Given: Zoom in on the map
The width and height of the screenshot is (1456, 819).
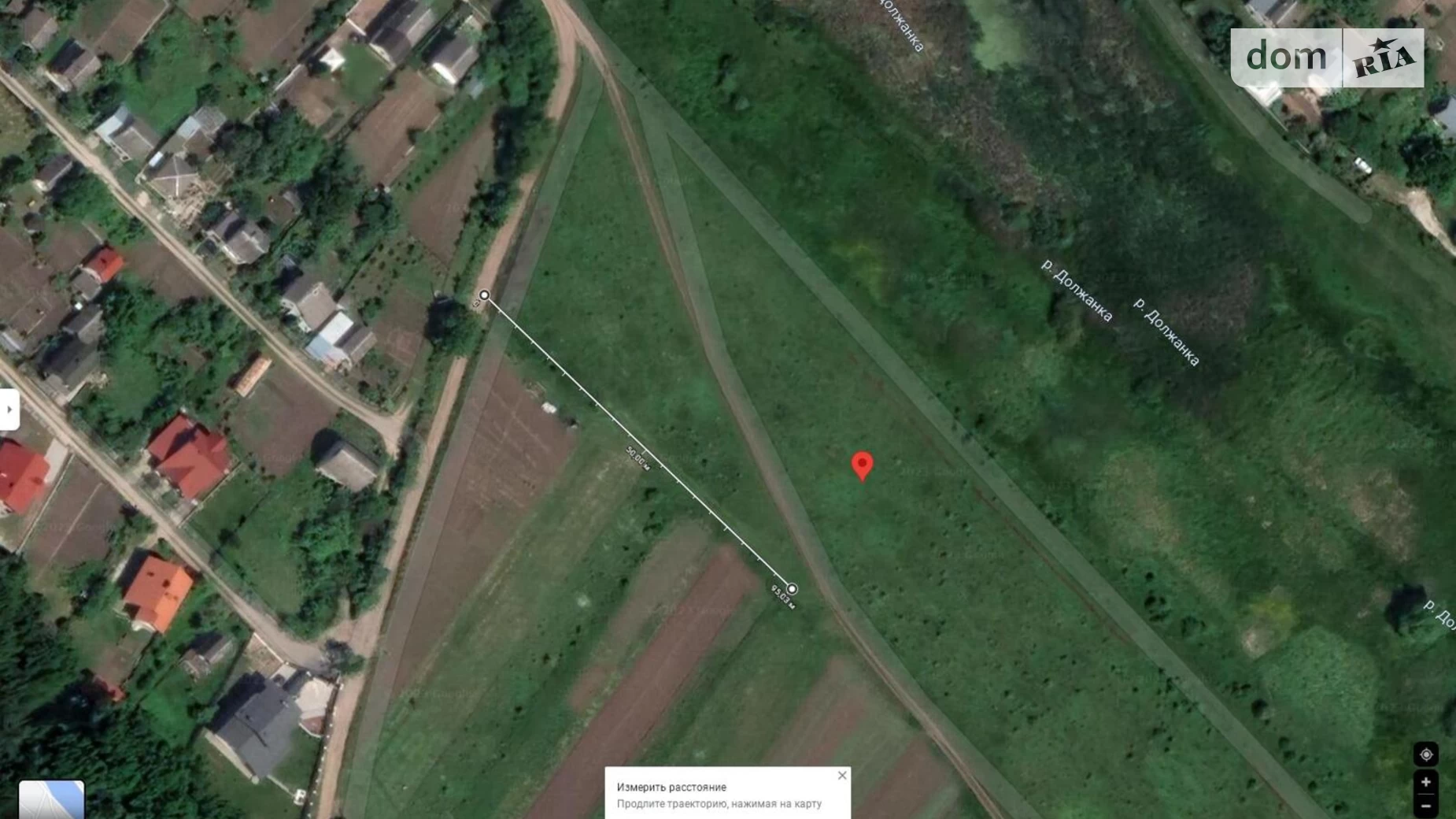Looking at the screenshot, I should coord(1425,782).
